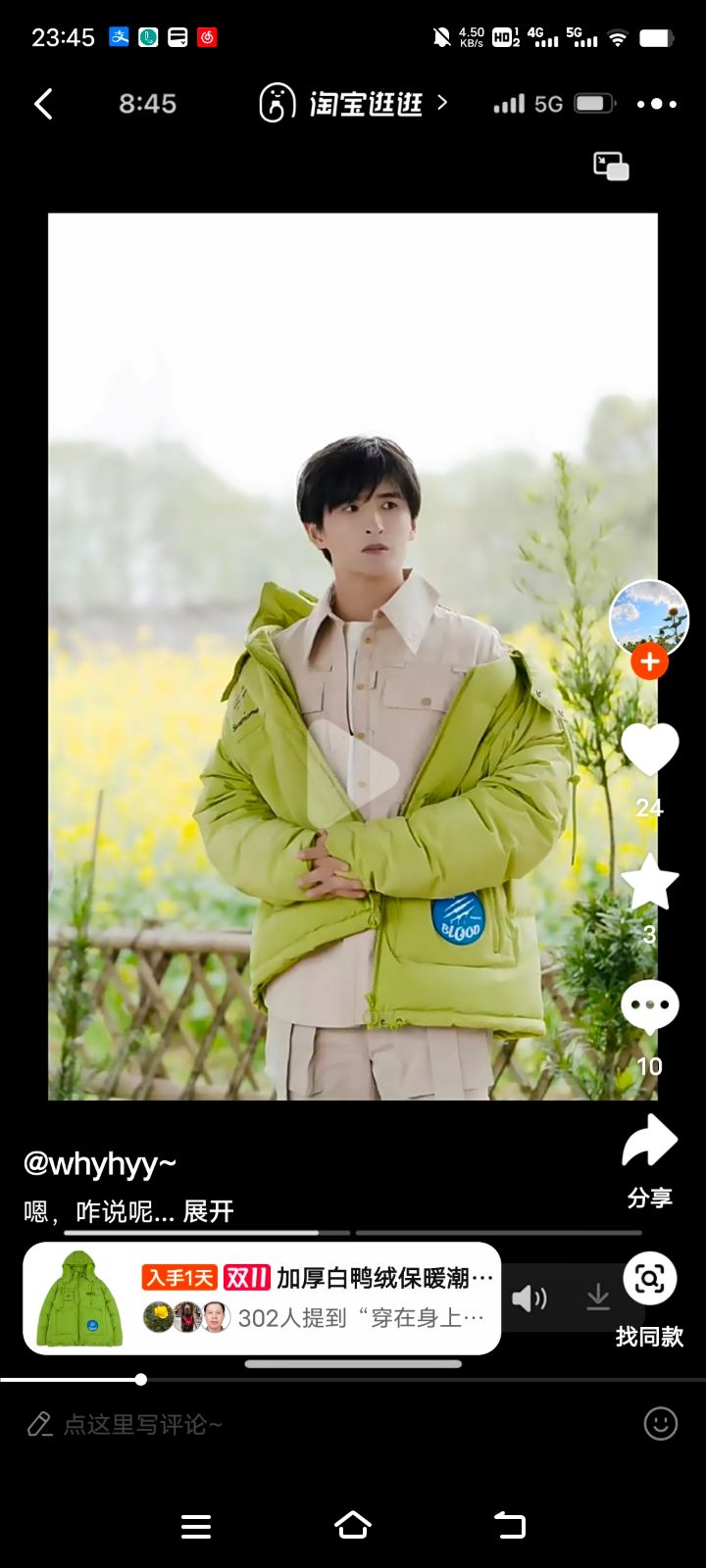Screen dimensions: 706x1568
Task: Tap the video progress bar
Action: pos(353,1379)
